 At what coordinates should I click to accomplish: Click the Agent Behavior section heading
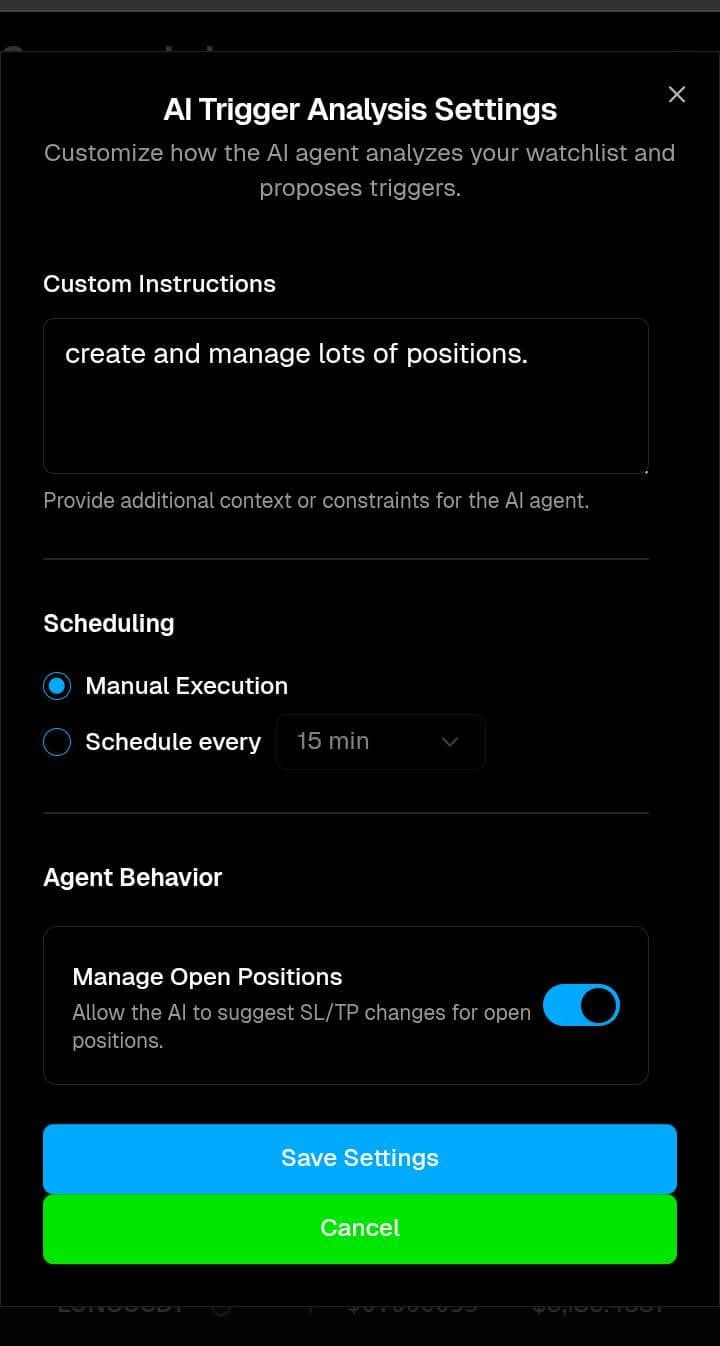(132, 877)
